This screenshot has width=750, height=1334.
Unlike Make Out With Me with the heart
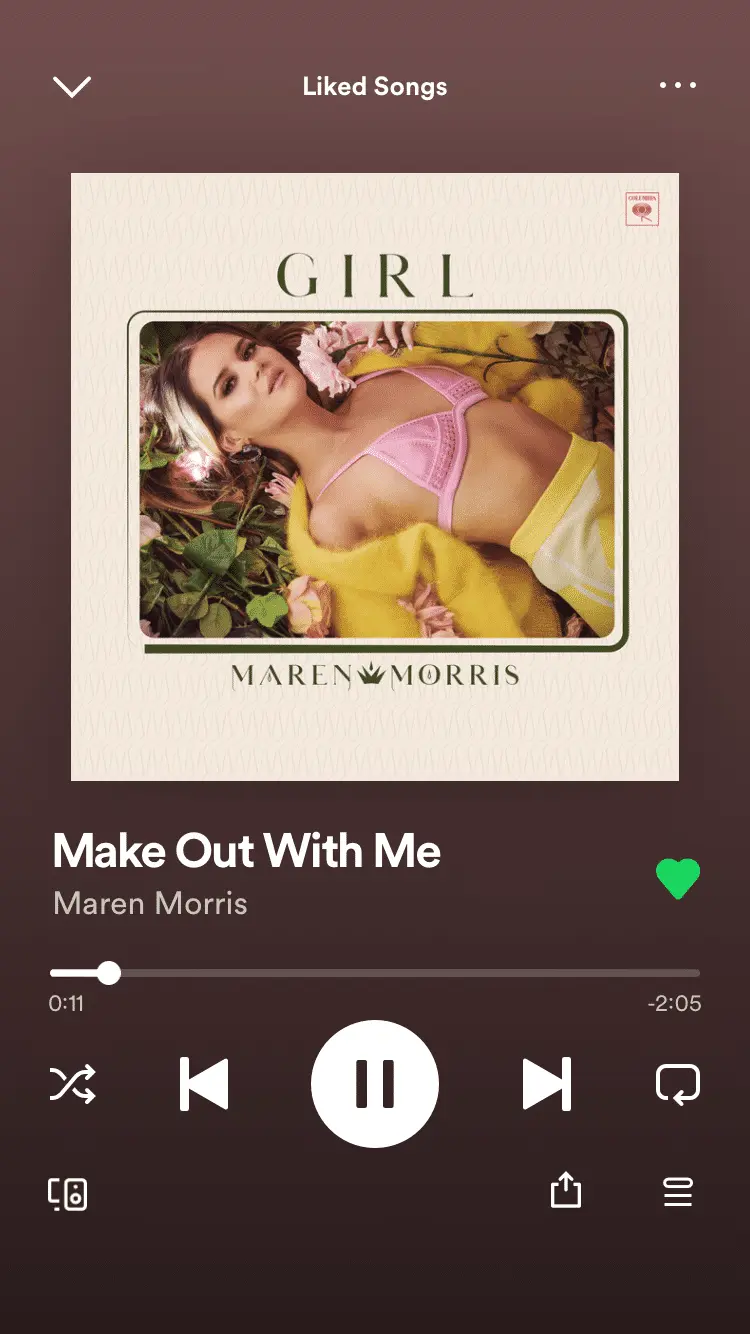click(677, 879)
